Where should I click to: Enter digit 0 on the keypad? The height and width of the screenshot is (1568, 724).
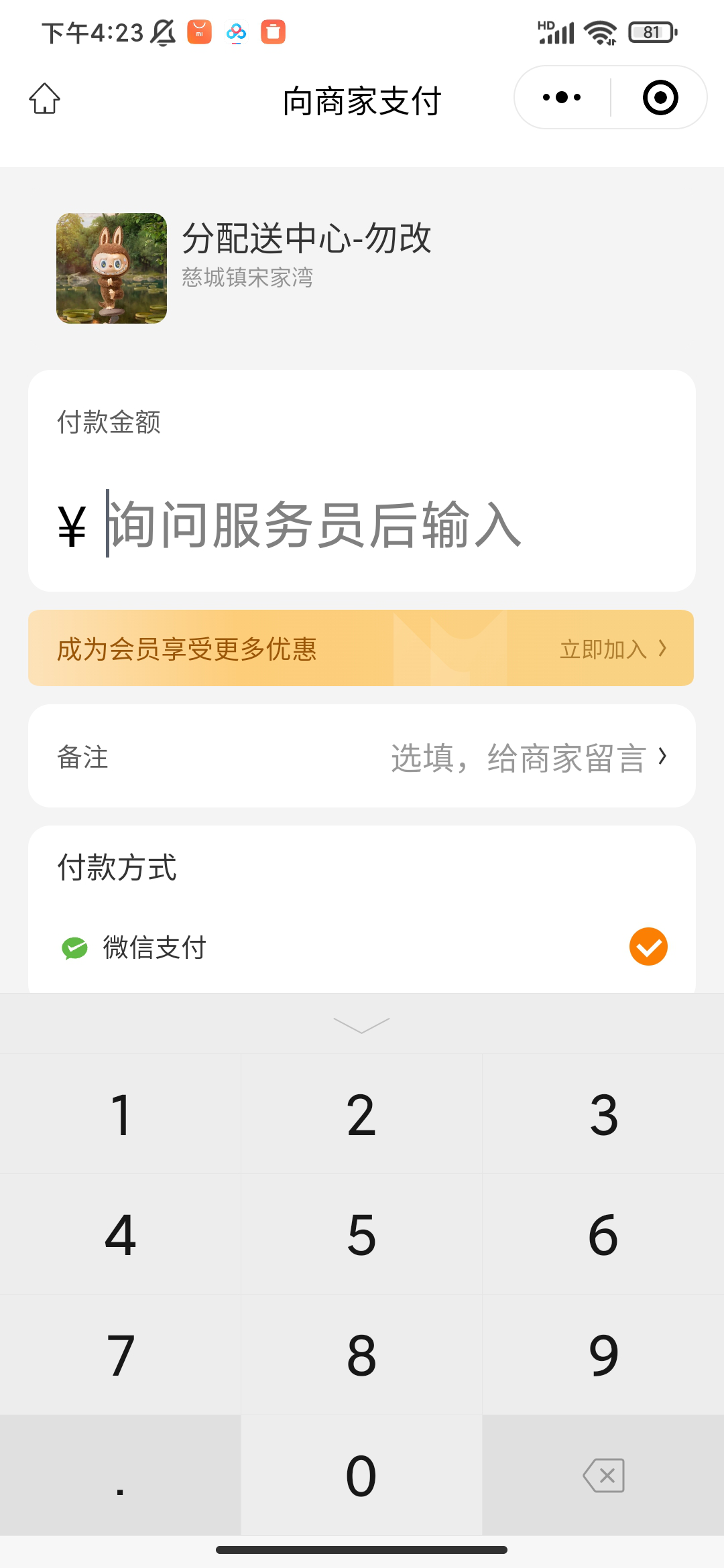[x=361, y=1476]
